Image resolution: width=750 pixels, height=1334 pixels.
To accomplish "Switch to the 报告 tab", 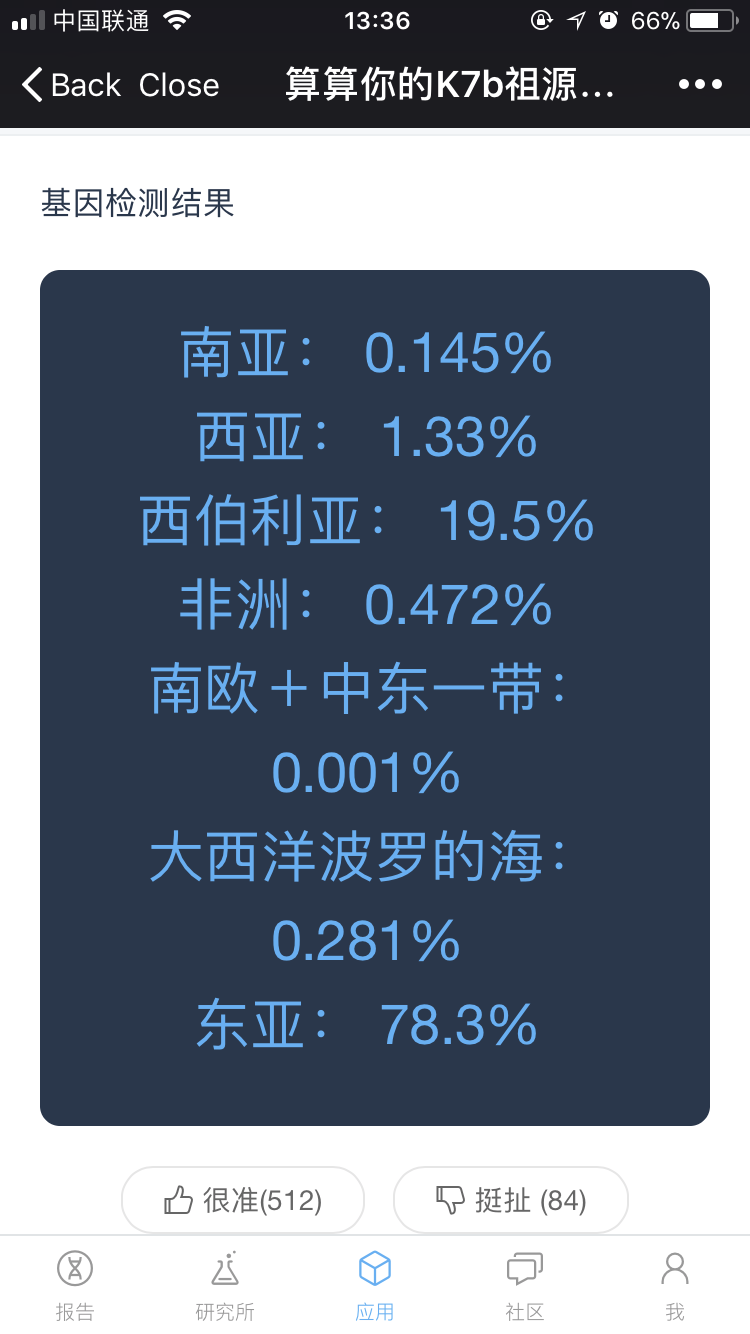I will coord(75,1286).
